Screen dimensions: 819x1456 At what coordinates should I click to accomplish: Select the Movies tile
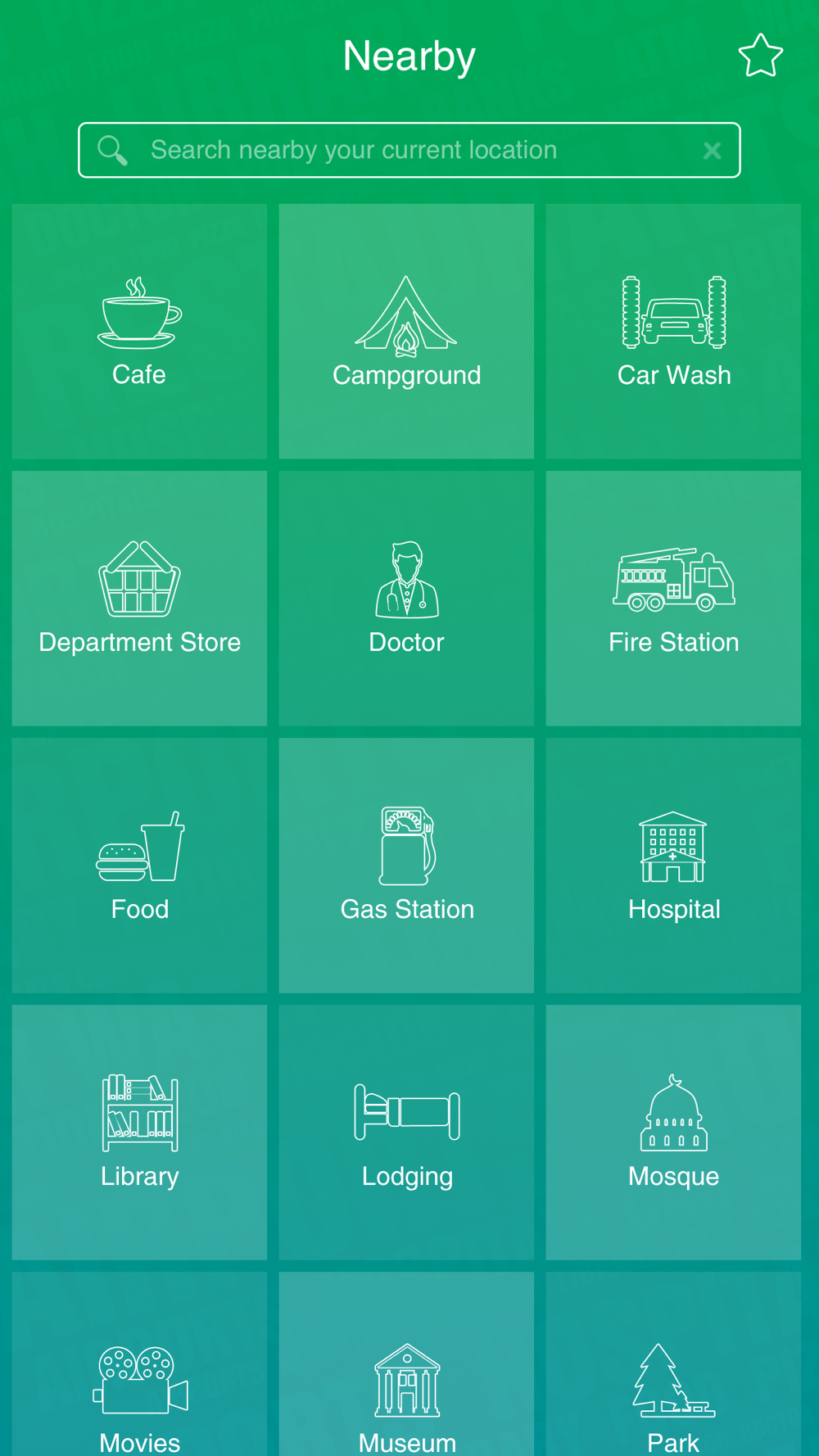point(139,1364)
